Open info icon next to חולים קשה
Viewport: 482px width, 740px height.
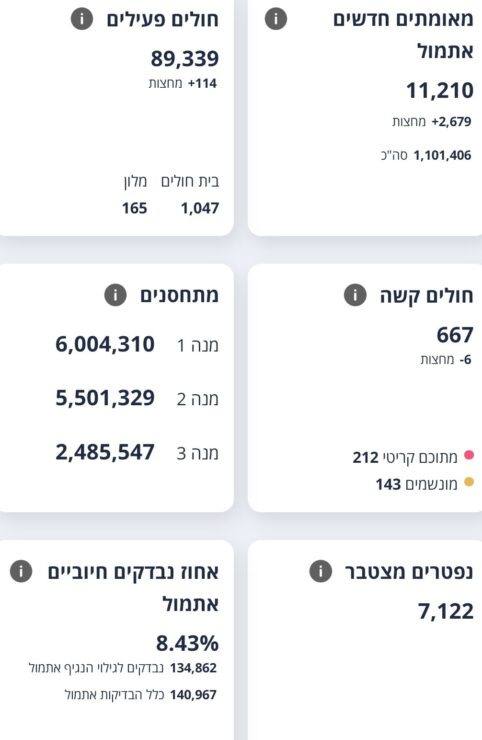tap(355, 295)
